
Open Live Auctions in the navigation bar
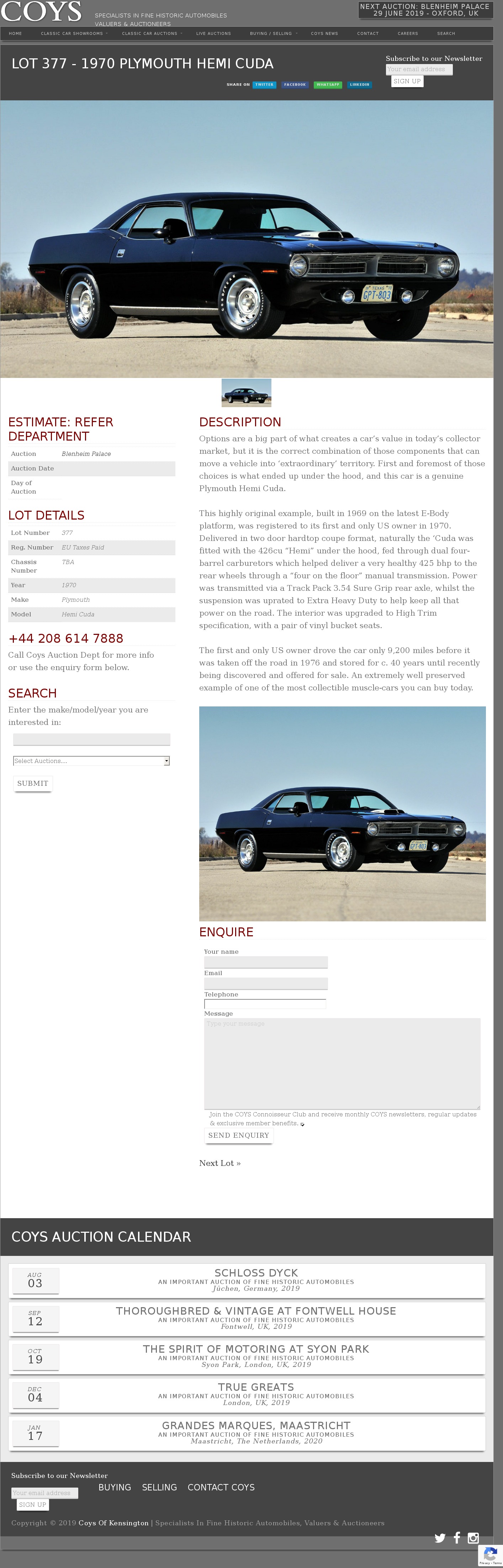point(213,33)
